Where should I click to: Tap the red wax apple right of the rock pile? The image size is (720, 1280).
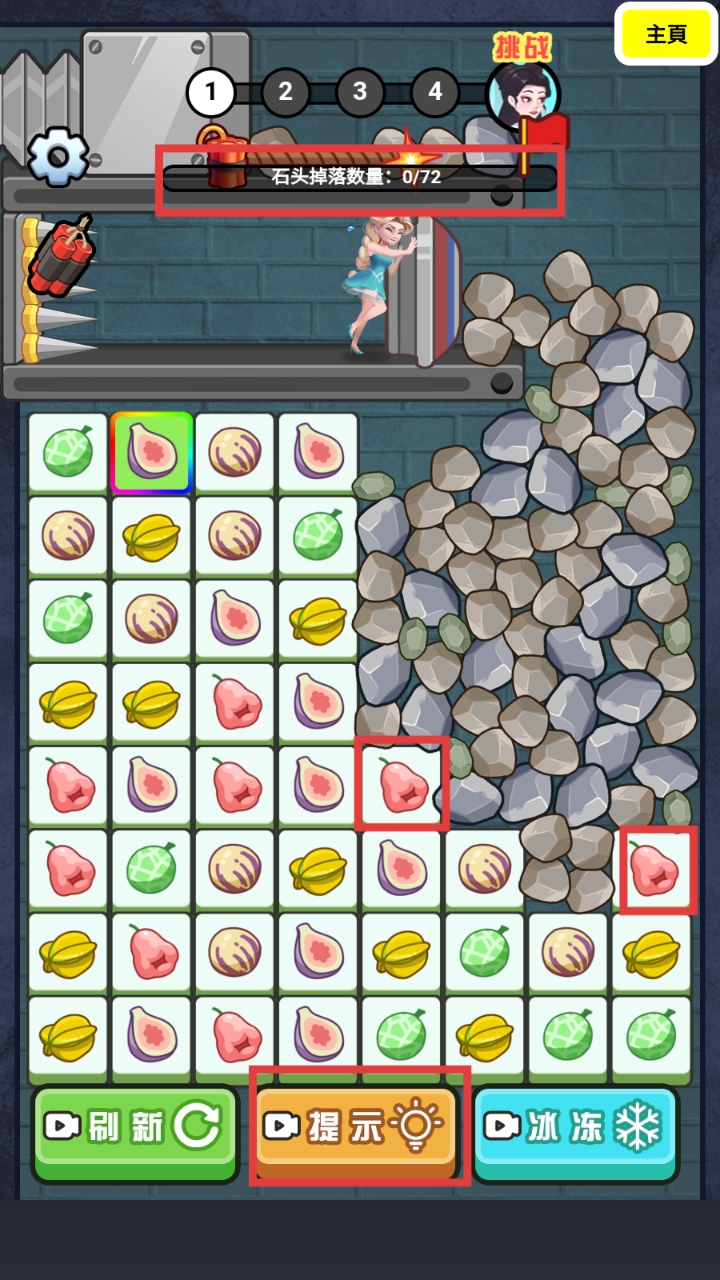click(x=657, y=870)
